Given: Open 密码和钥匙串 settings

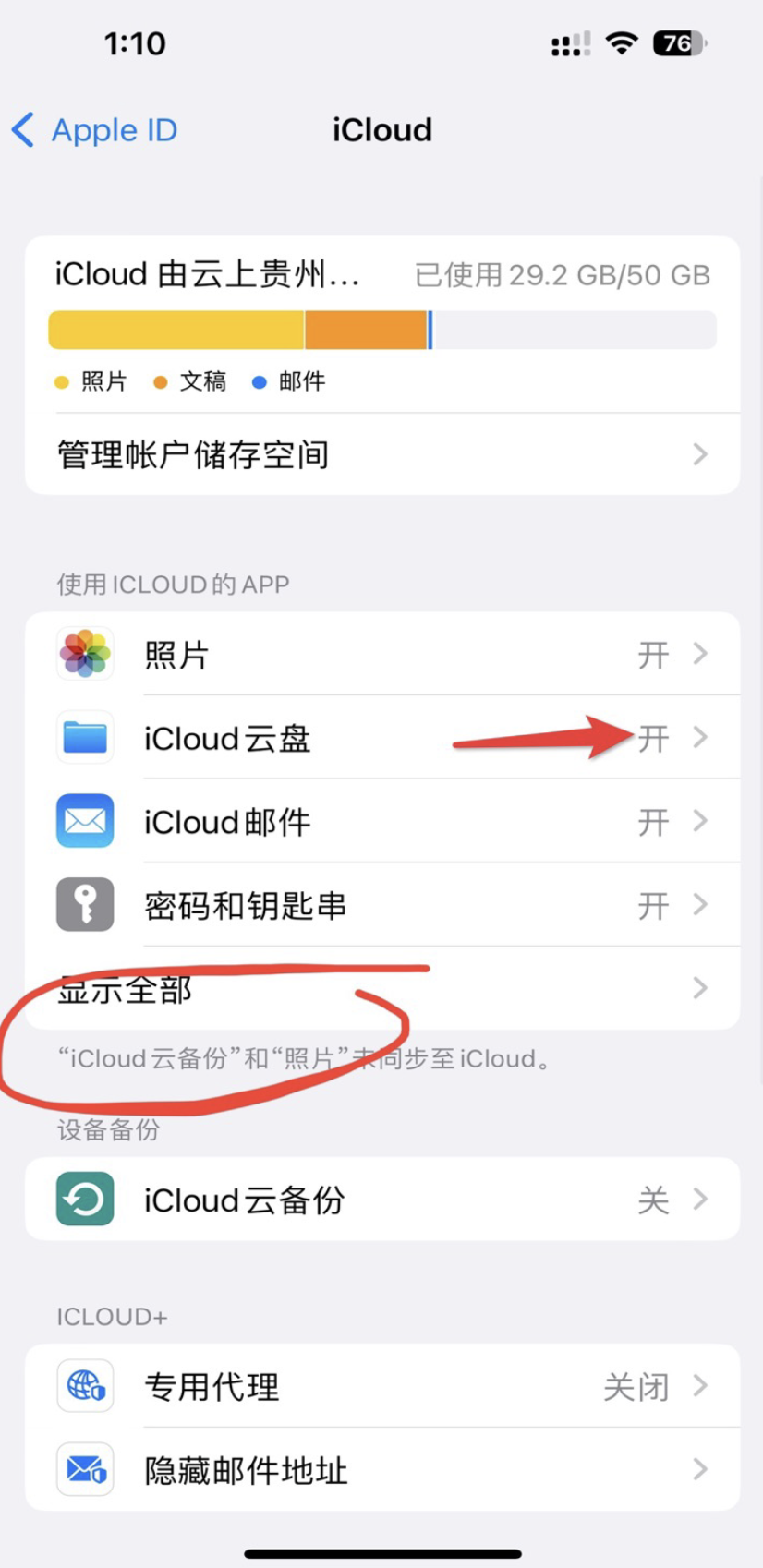Looking at the screenshot, I should [x=381, y=905].
